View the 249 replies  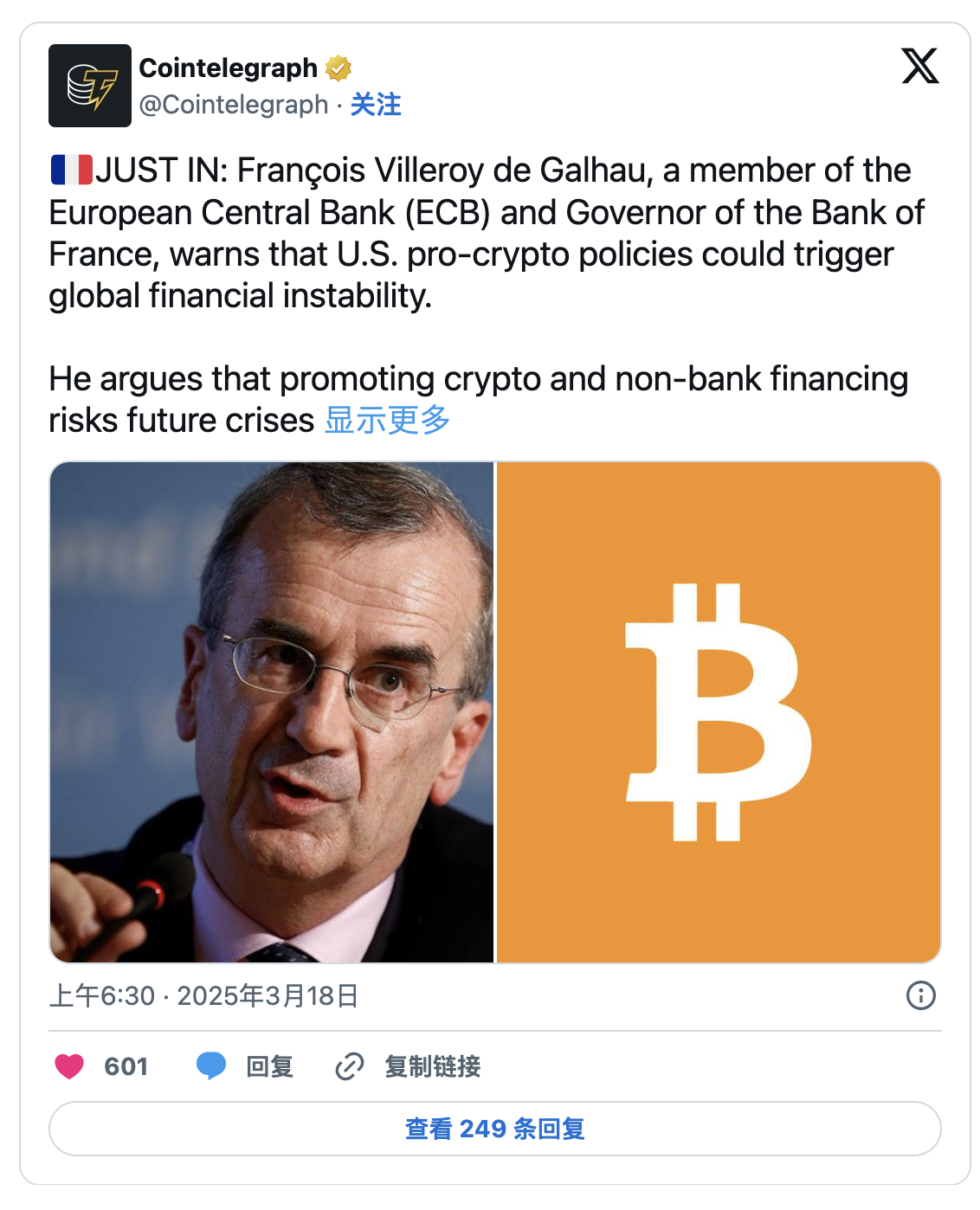(x=494, y=1129)
